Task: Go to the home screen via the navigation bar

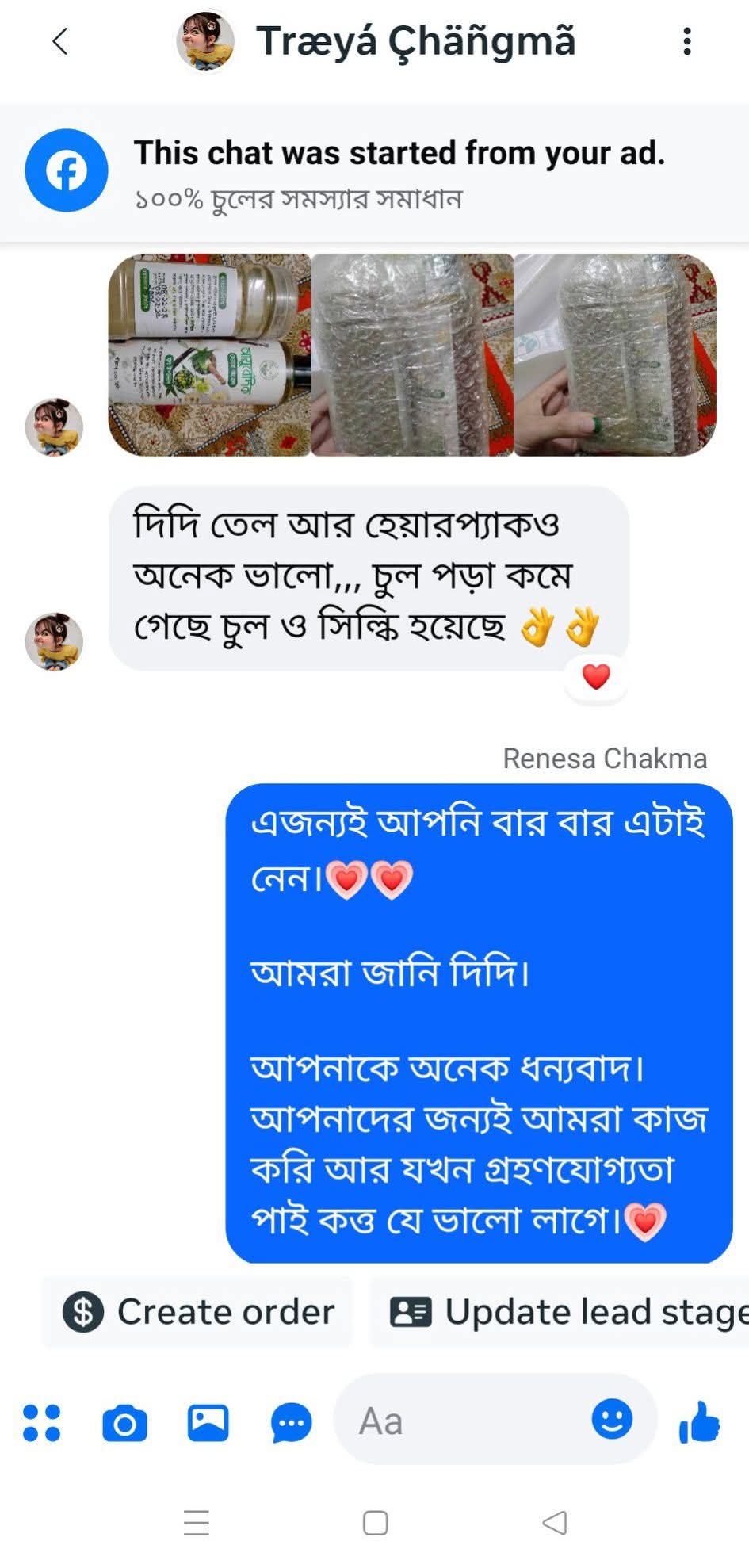Action: 375,1522
